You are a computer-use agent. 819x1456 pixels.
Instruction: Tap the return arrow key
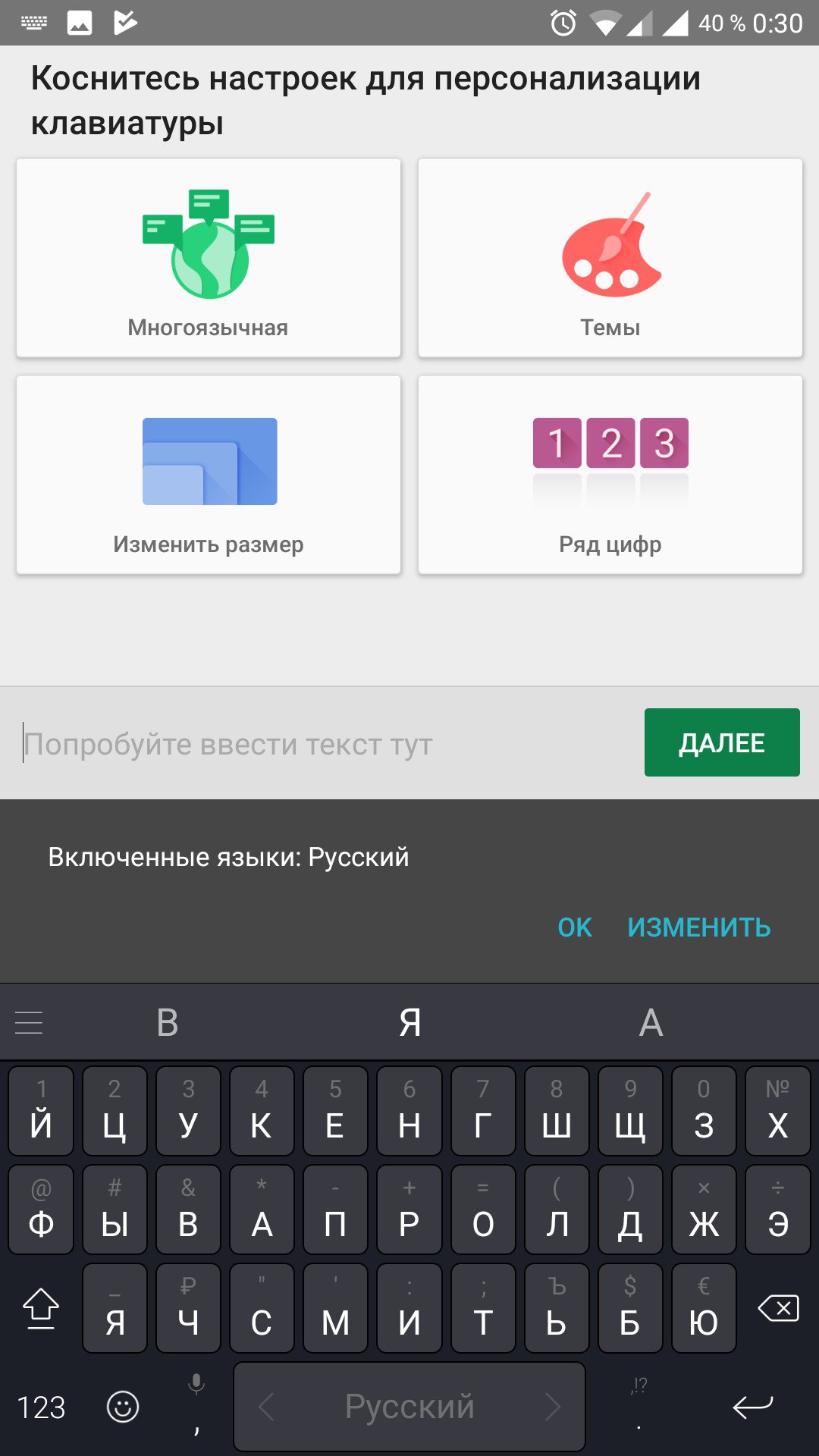[x=752, y=1407]
